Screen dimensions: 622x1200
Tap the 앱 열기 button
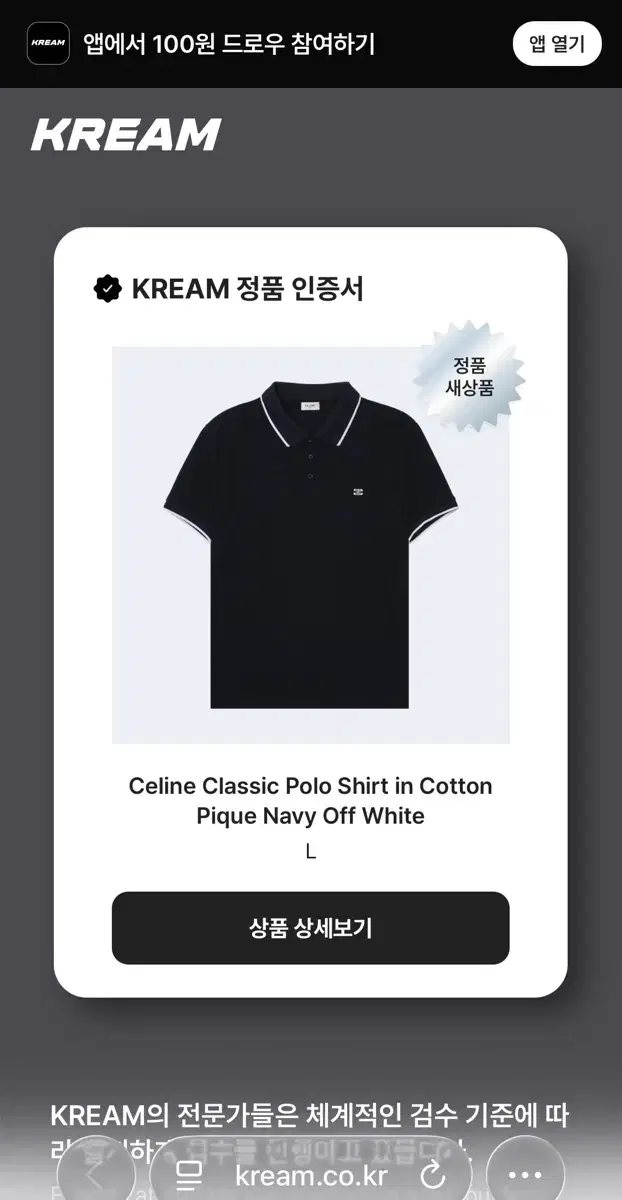click(x=557, y=44)
